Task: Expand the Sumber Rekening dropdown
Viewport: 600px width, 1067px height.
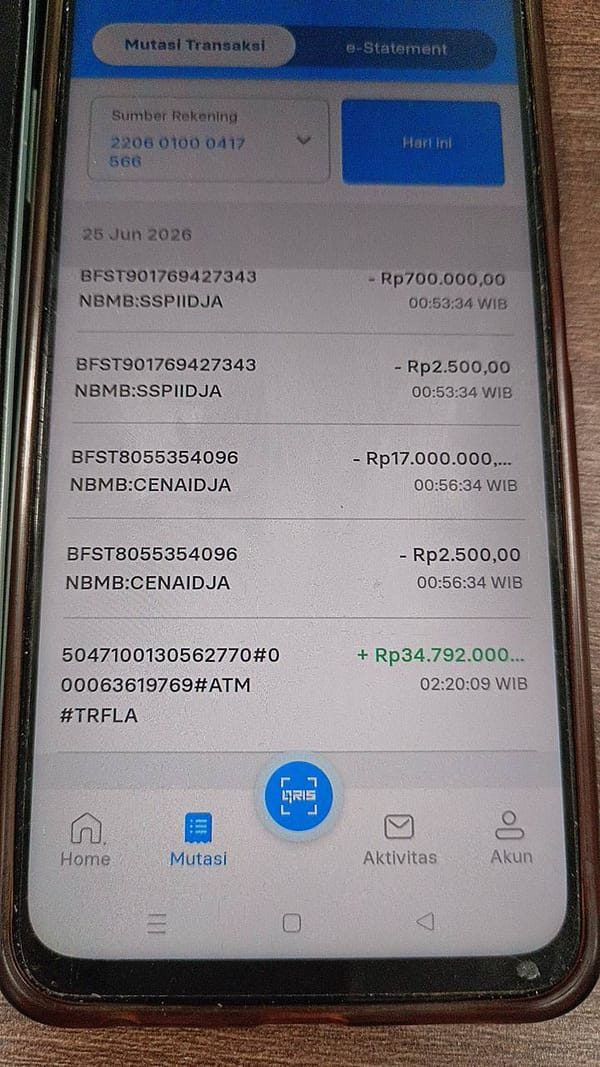Action: [209, 141]
